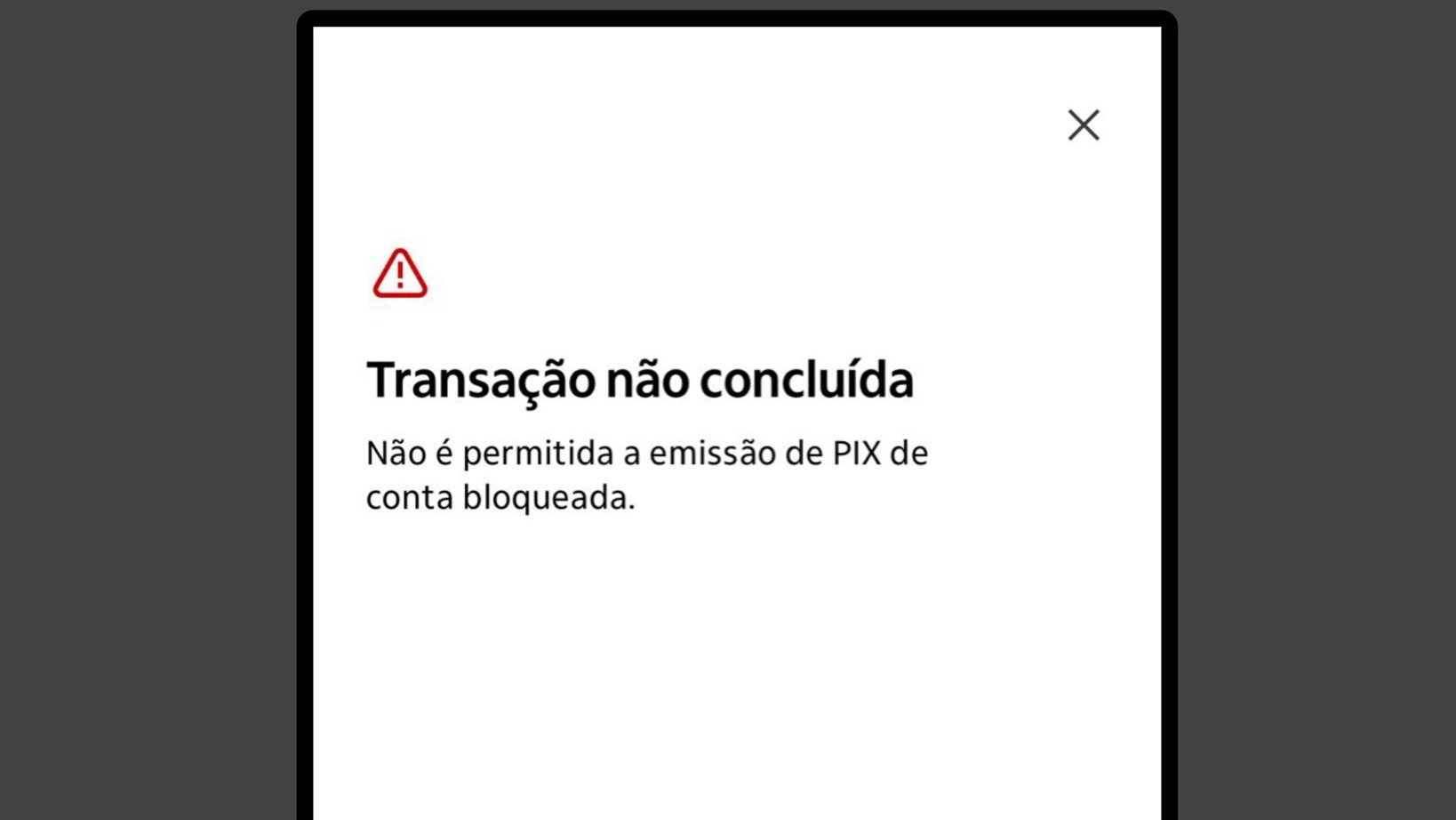Close the transaction error dialog
Screen dimensions: 1456x820
tap(1084, 125)
